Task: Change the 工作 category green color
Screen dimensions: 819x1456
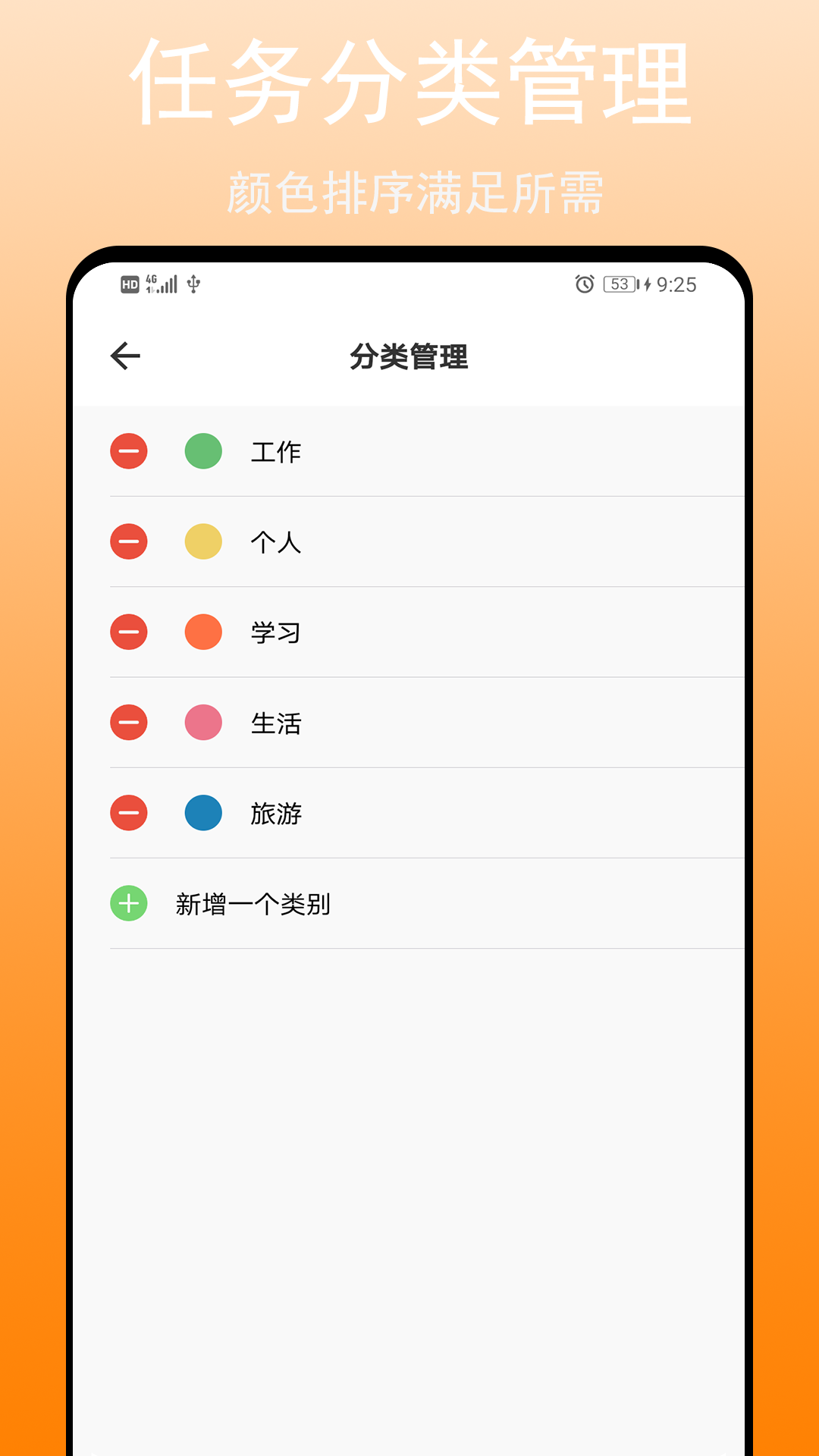Action: (203, 450)
